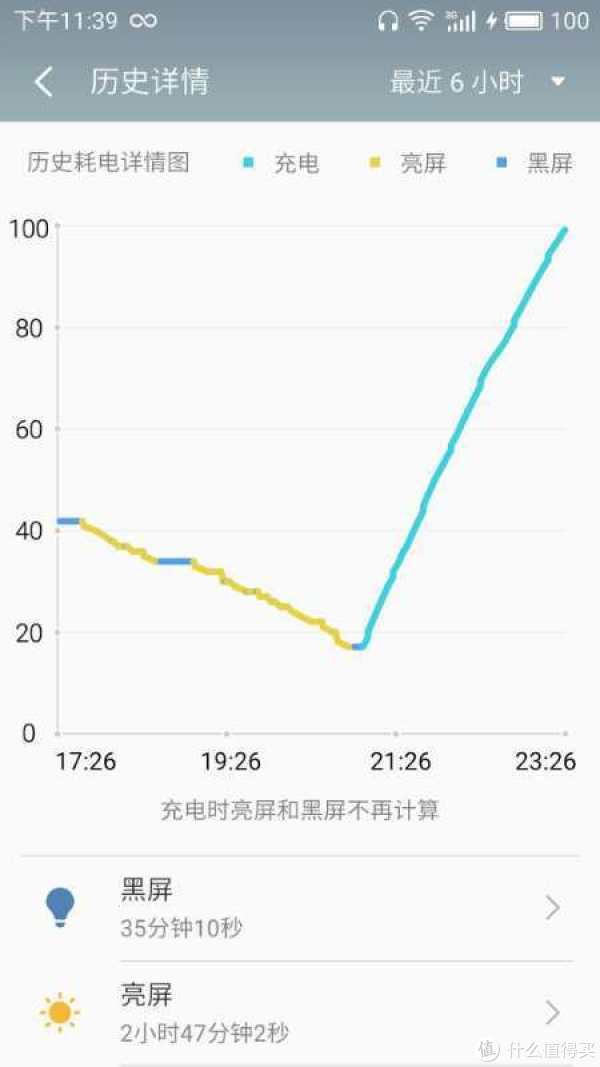Image resolution: width=600 pixels, height=1067 pixels.
Task: Go back from 历史详情 page
Action: [x=44, y=82]
